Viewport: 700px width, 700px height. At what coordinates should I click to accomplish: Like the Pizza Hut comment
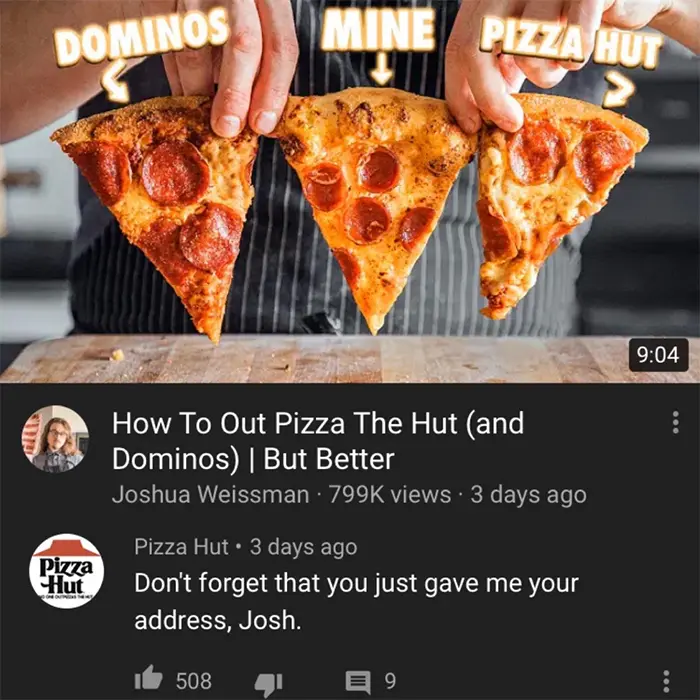coord(149,680)
